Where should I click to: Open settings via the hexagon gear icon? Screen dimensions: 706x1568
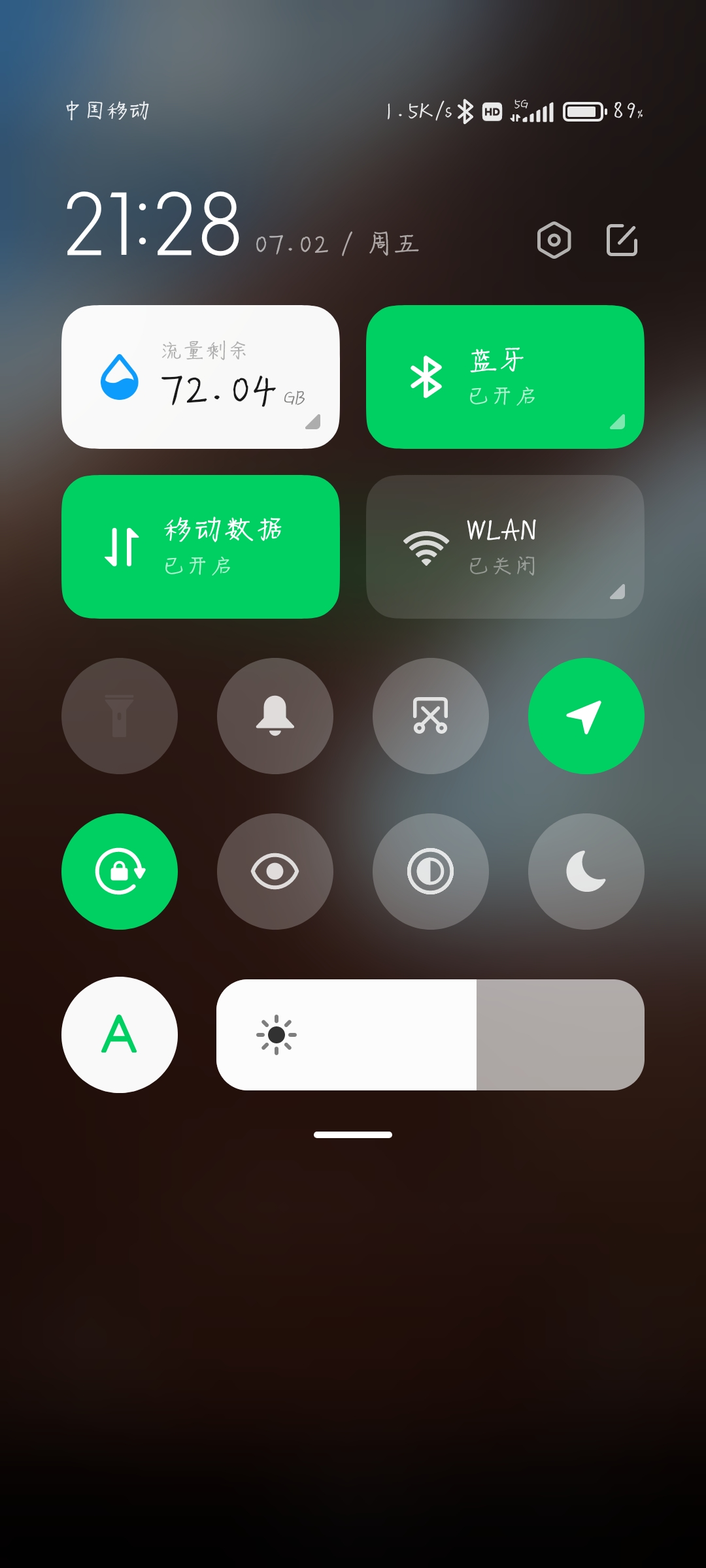[x=554, y=240]
